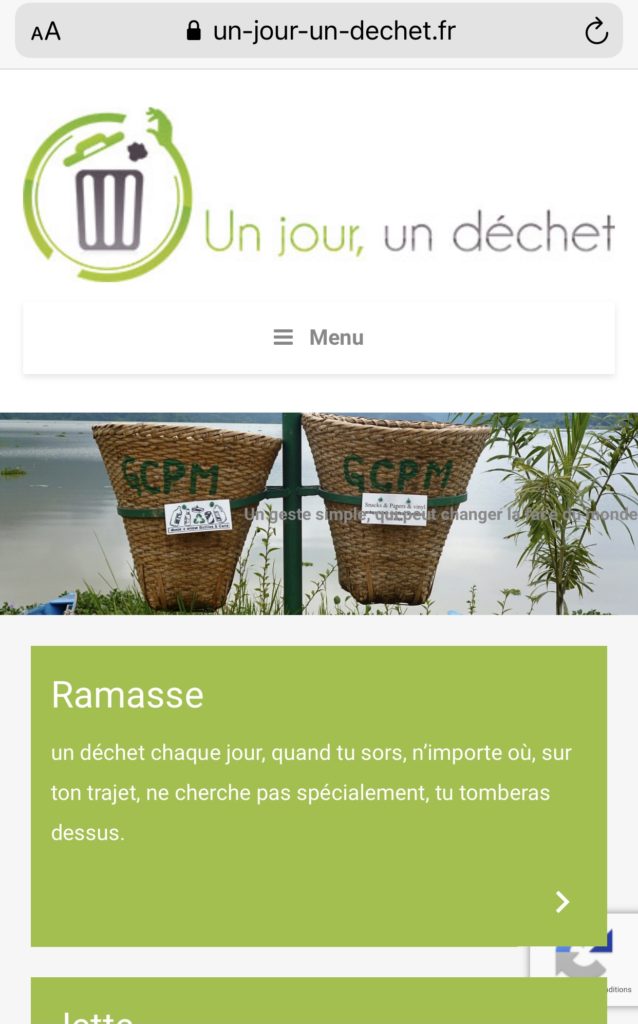
Task: Tap the arrow chevron on Ramasse card
Action: point(562,902)
